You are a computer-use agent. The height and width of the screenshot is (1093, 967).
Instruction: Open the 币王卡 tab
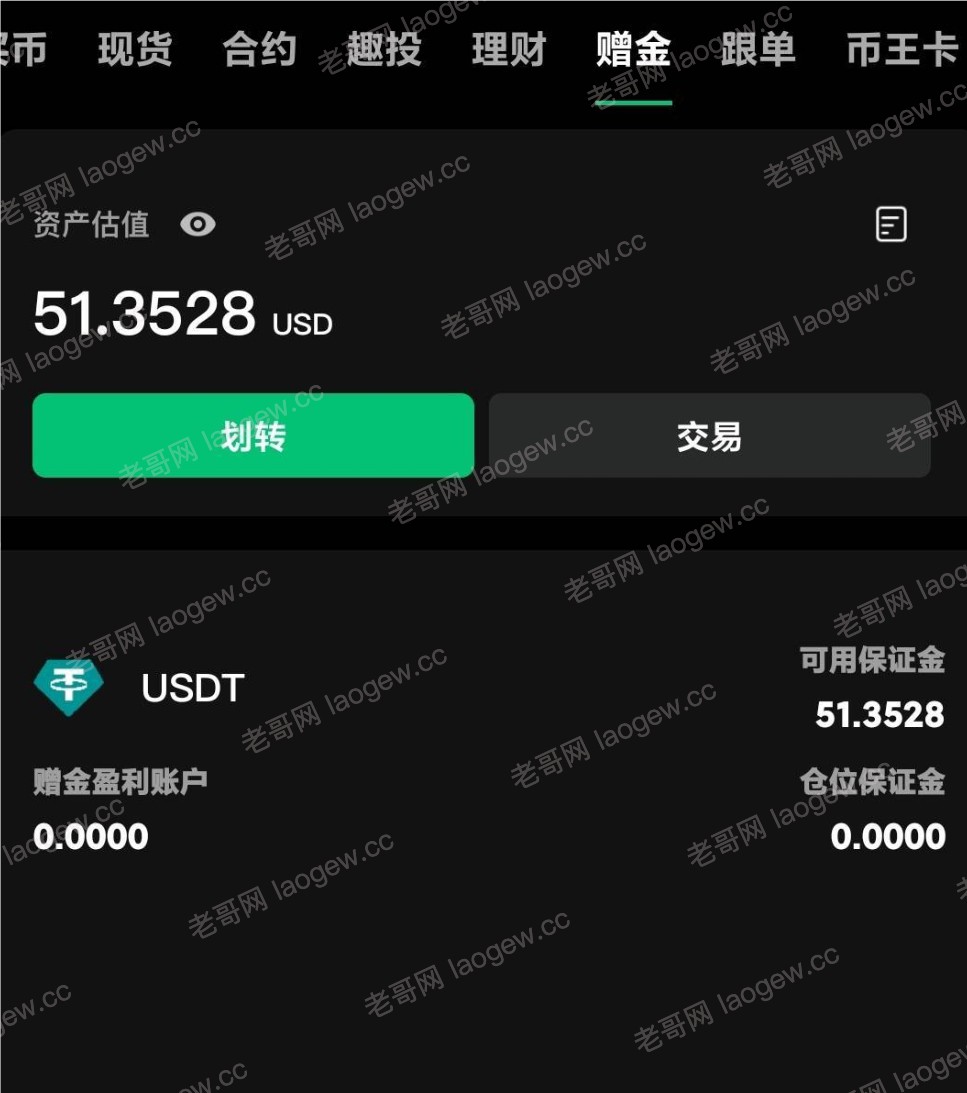(x=902, y=49)
